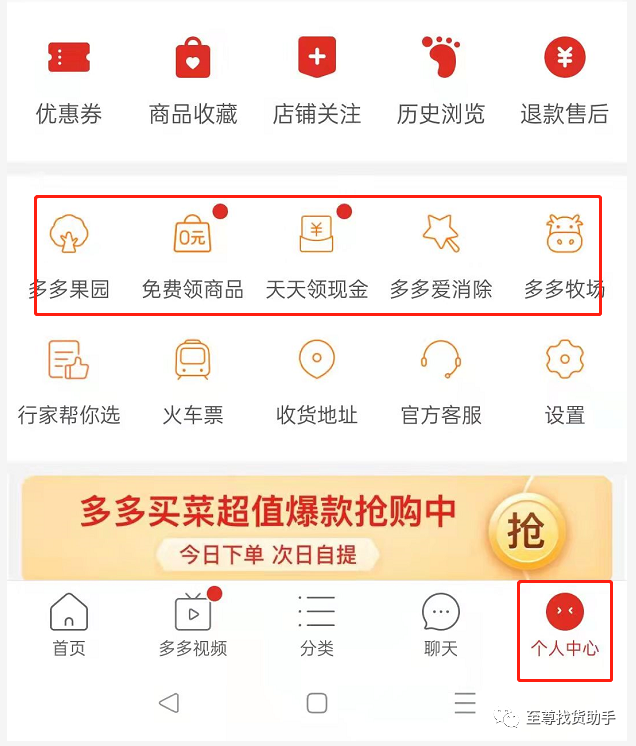The width and height of the screenshot is (636, 746).
Task: Book 火车票 train tickets
Action: coord(193,378)
